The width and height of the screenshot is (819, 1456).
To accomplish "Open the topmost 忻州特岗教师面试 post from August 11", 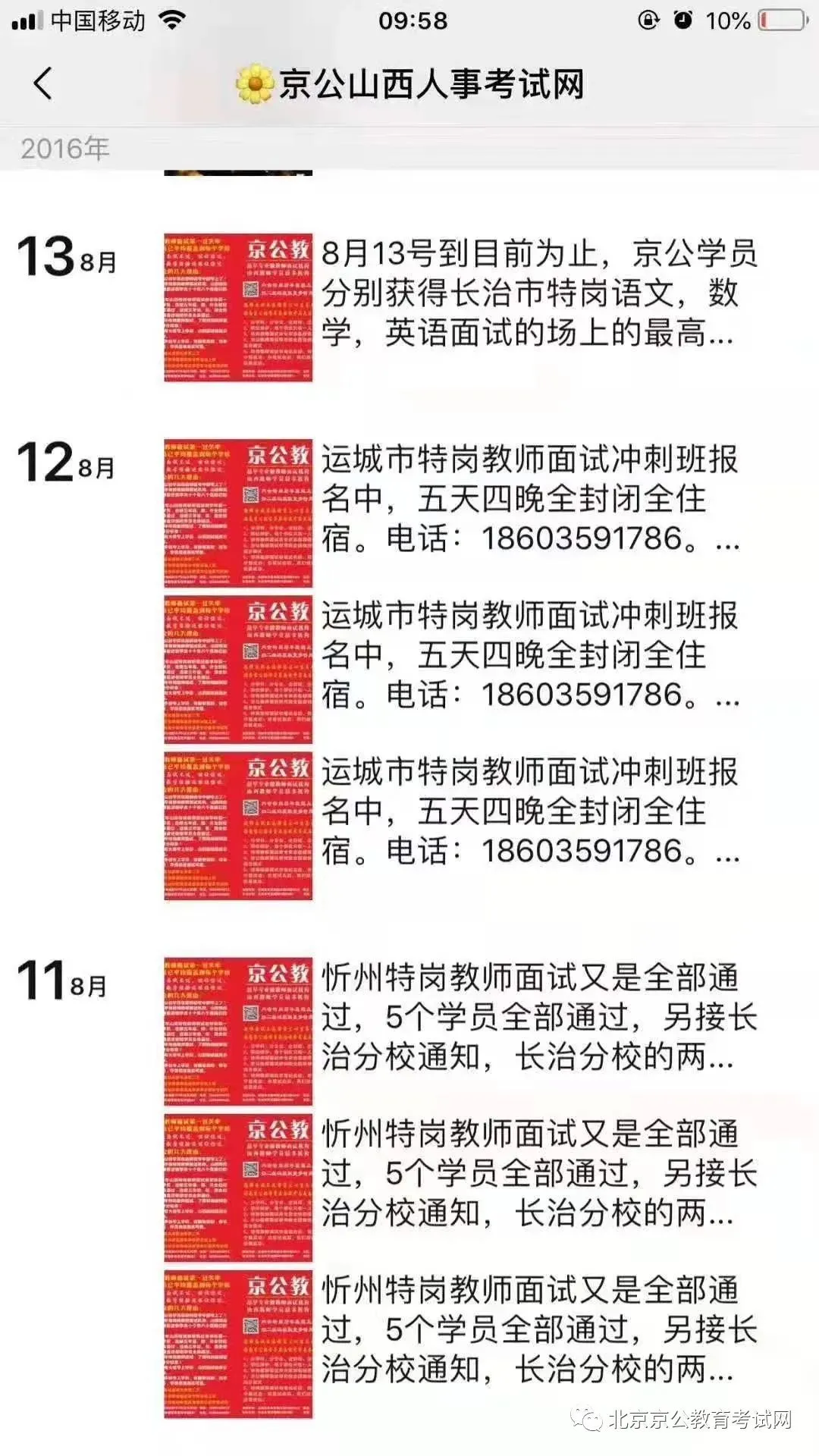I will [x=463, y=1031].
